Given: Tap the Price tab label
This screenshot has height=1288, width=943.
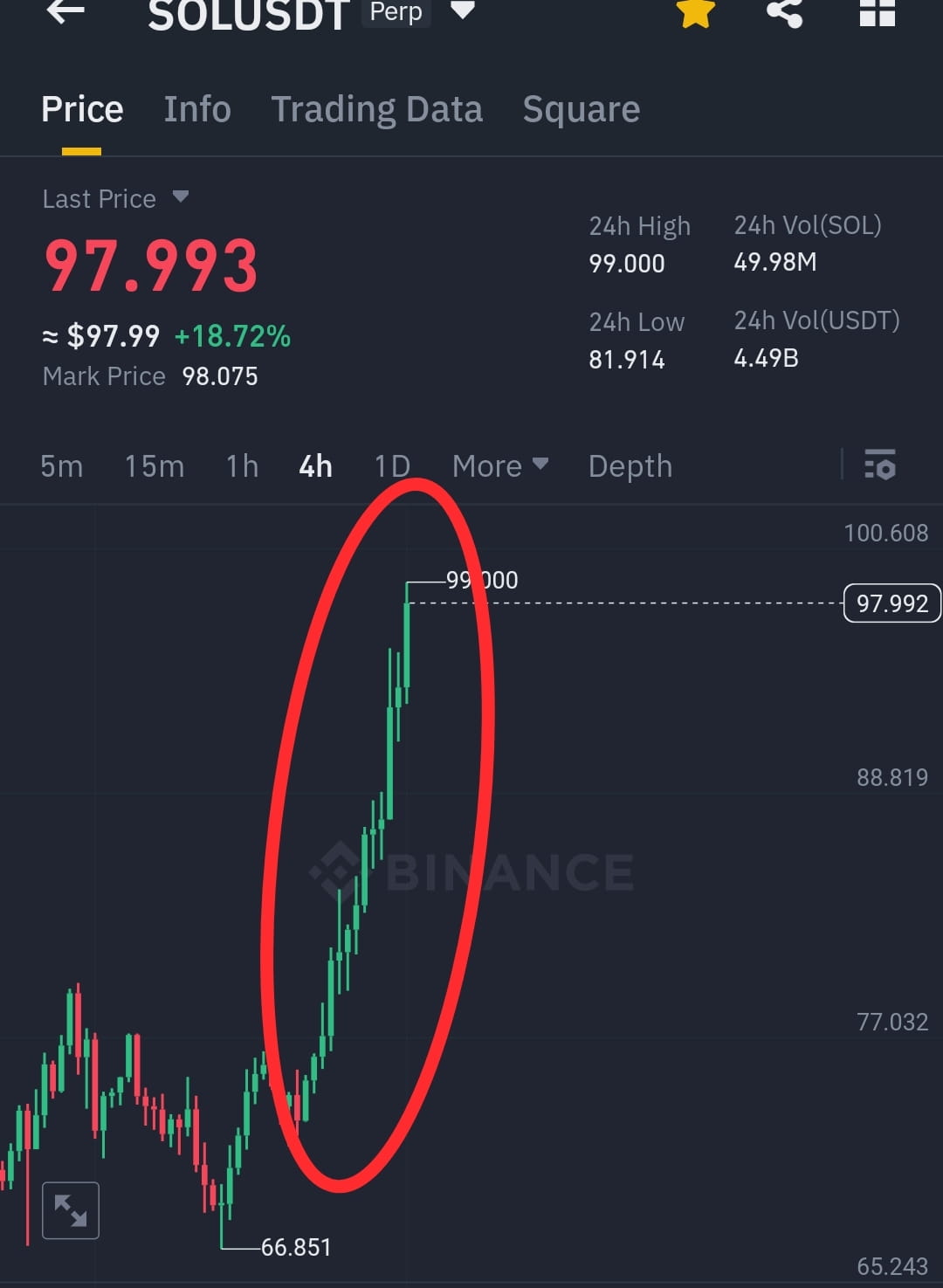Looking at the screenshot, I should 81,108.
